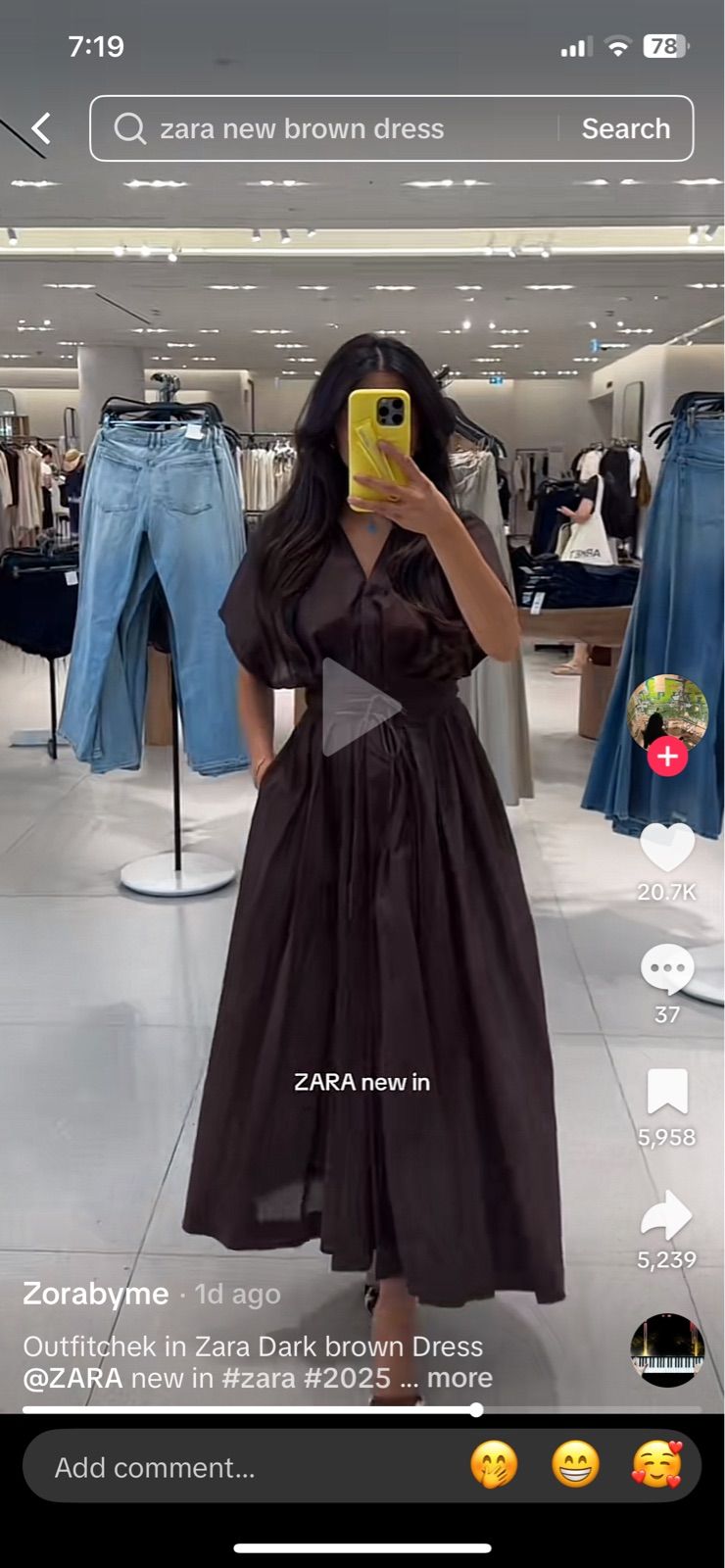The width and height of the screenshot is (725, 1568).
Task: Go back with the arrow
Action: pos(41,128)
